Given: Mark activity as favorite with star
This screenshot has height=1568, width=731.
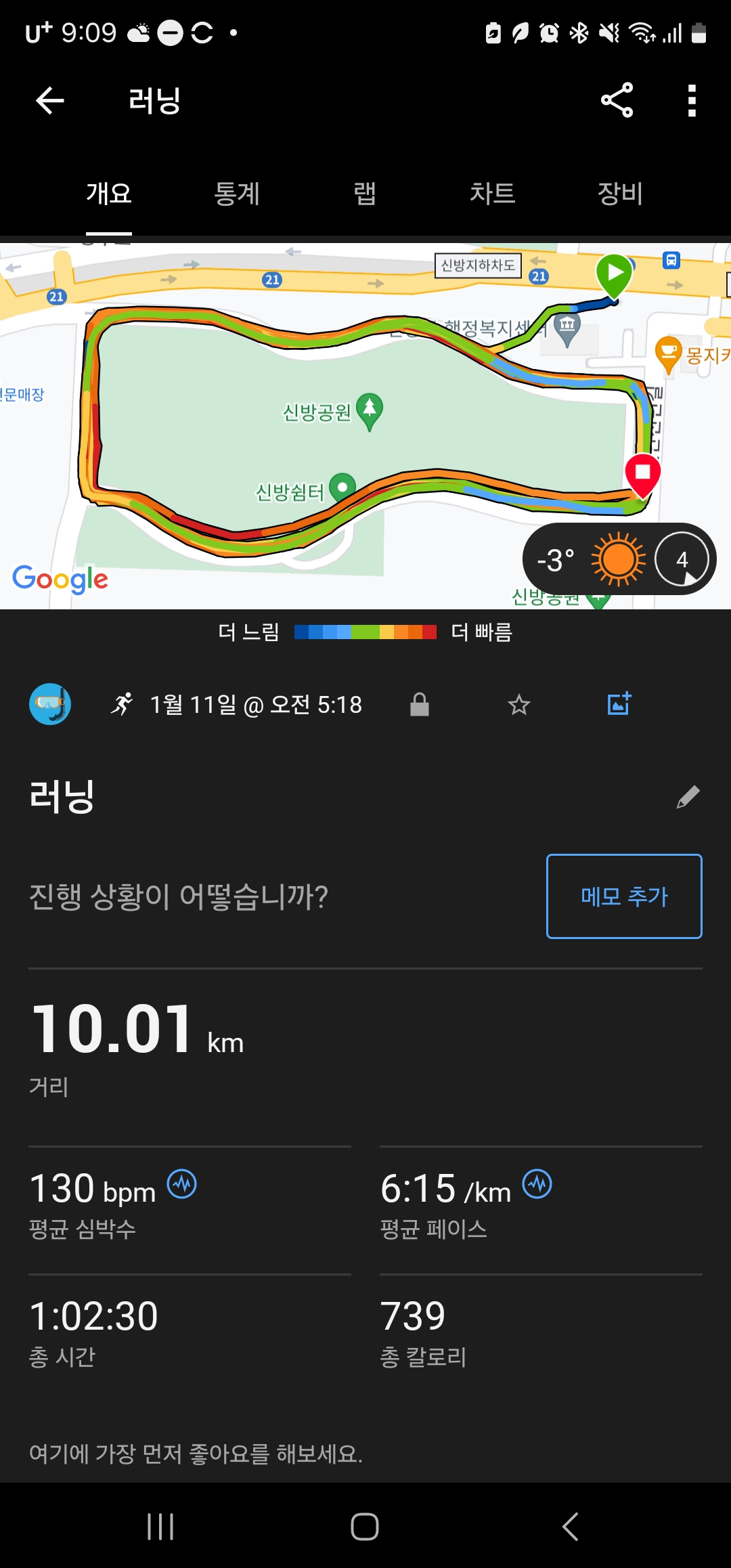Looking at the screenshot, I should [x=519, y=705].
